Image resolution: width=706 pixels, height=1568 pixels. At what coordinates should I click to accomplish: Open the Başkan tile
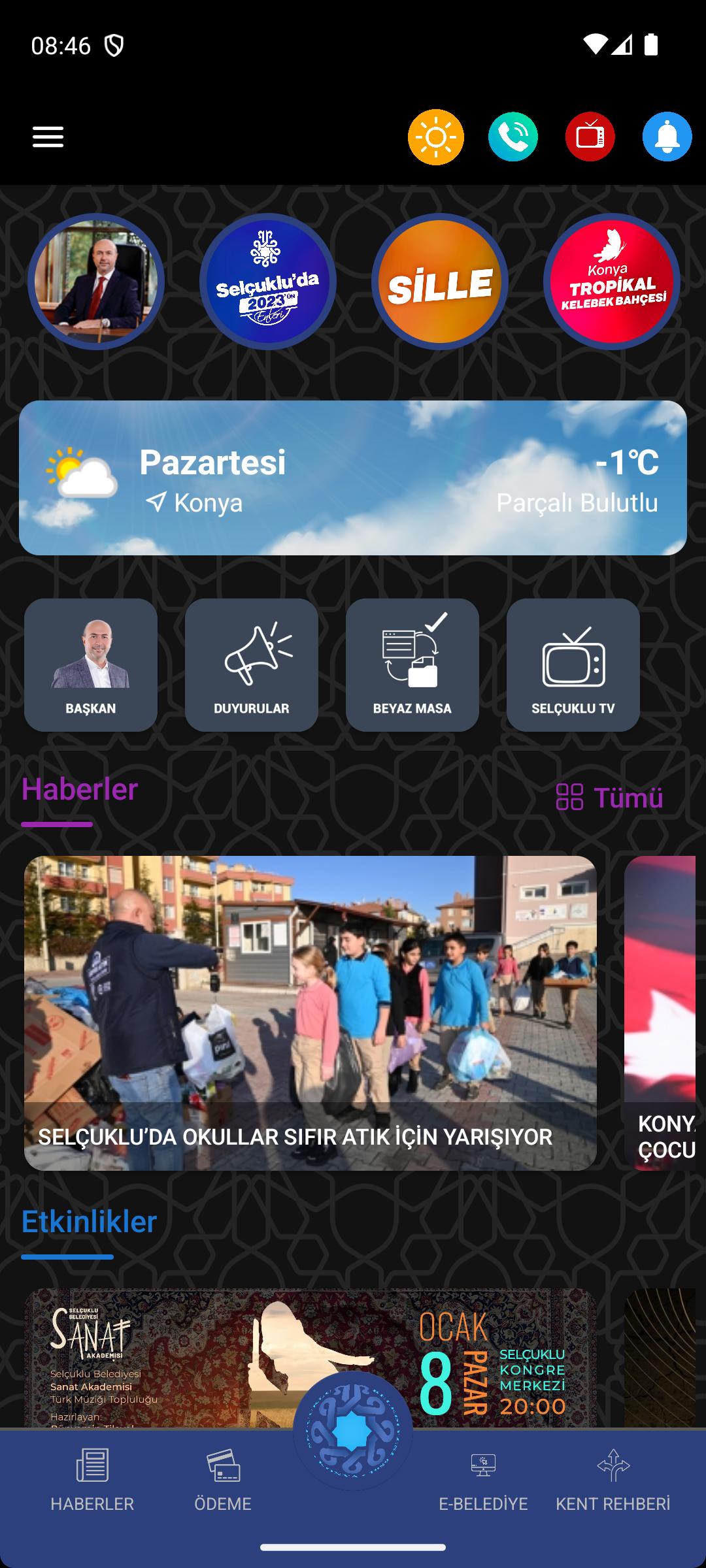click(x=91, y=665)
